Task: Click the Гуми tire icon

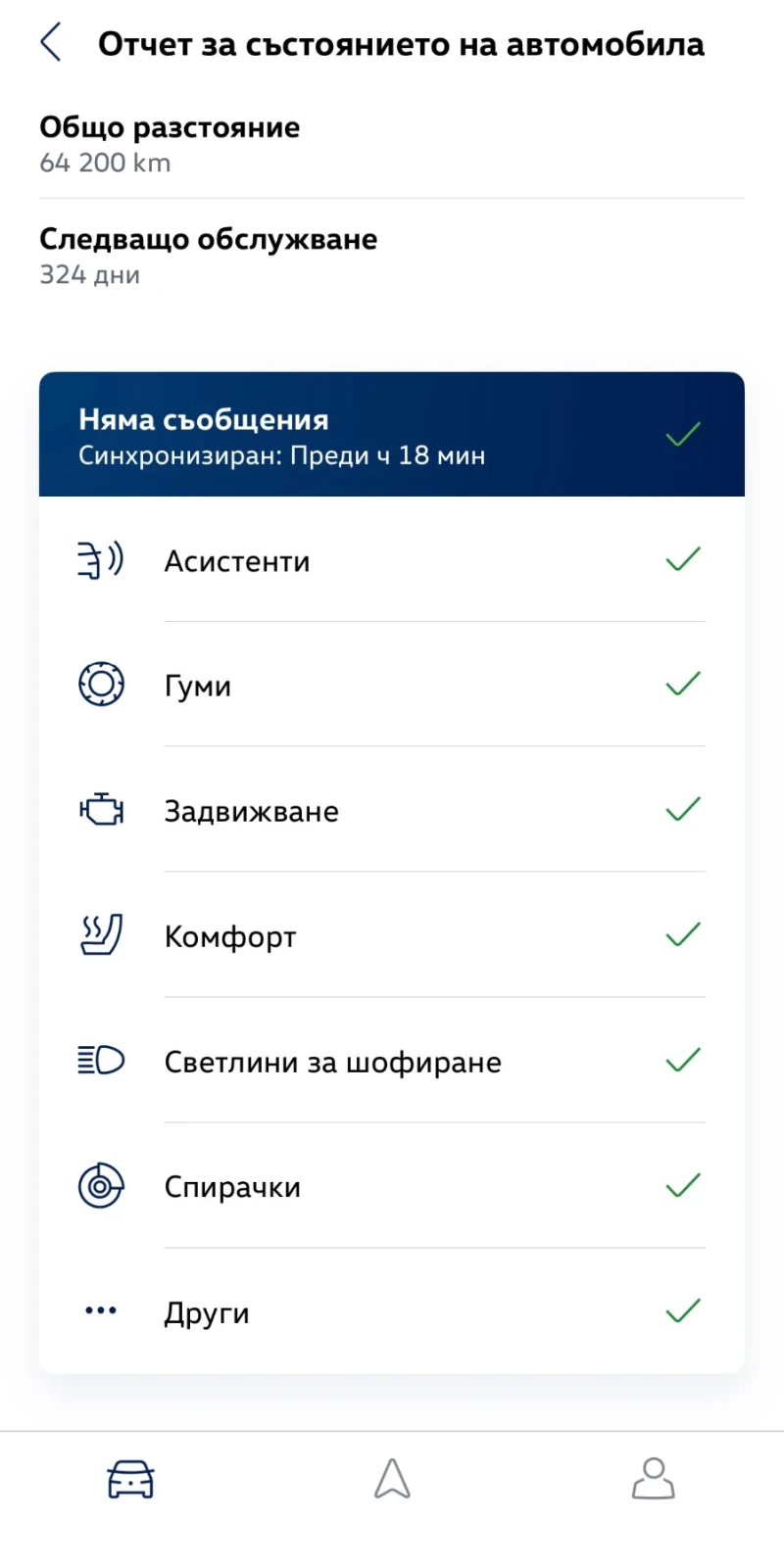Action: (101, 684)
